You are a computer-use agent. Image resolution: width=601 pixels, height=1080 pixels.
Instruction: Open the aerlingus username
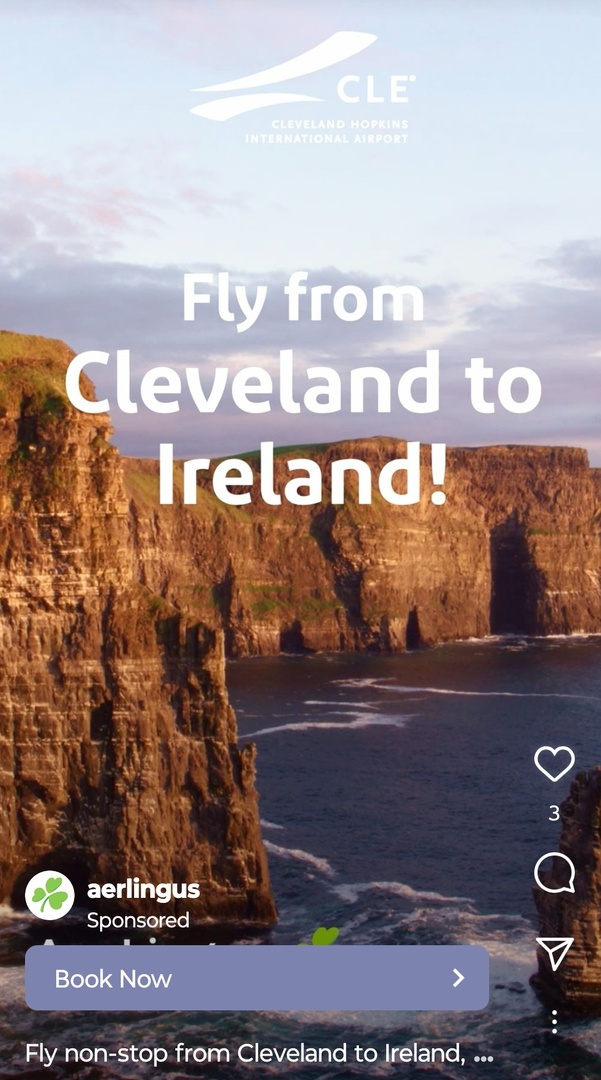[x=143, y=890]
